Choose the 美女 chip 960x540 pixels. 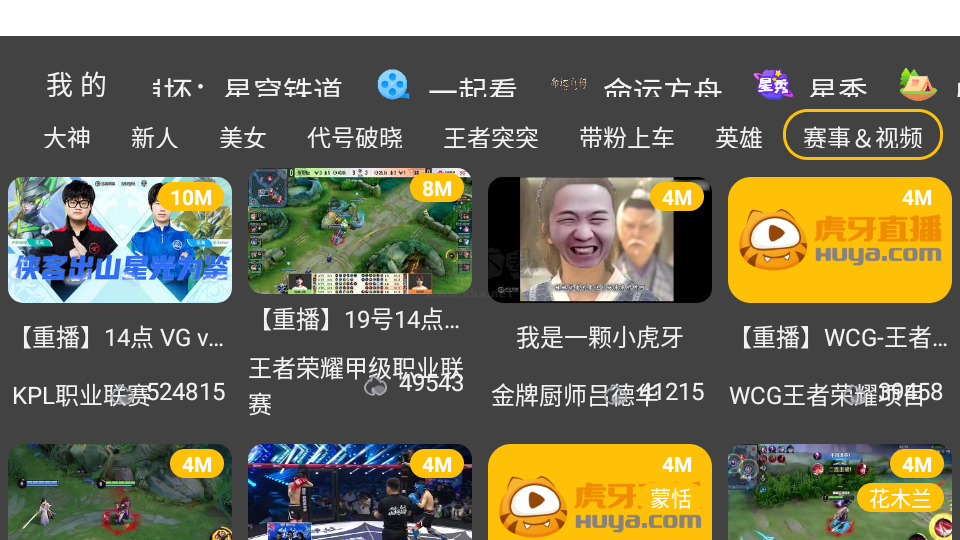(x=242, y=137)
